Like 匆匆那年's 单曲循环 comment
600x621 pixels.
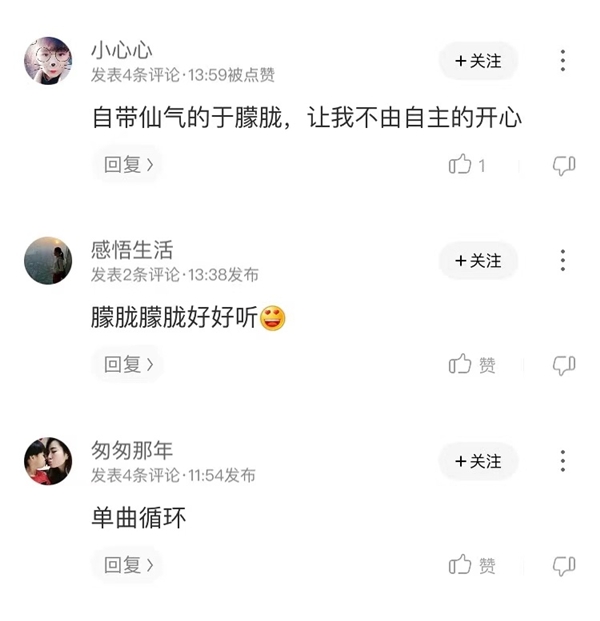(x=472, y=565)
